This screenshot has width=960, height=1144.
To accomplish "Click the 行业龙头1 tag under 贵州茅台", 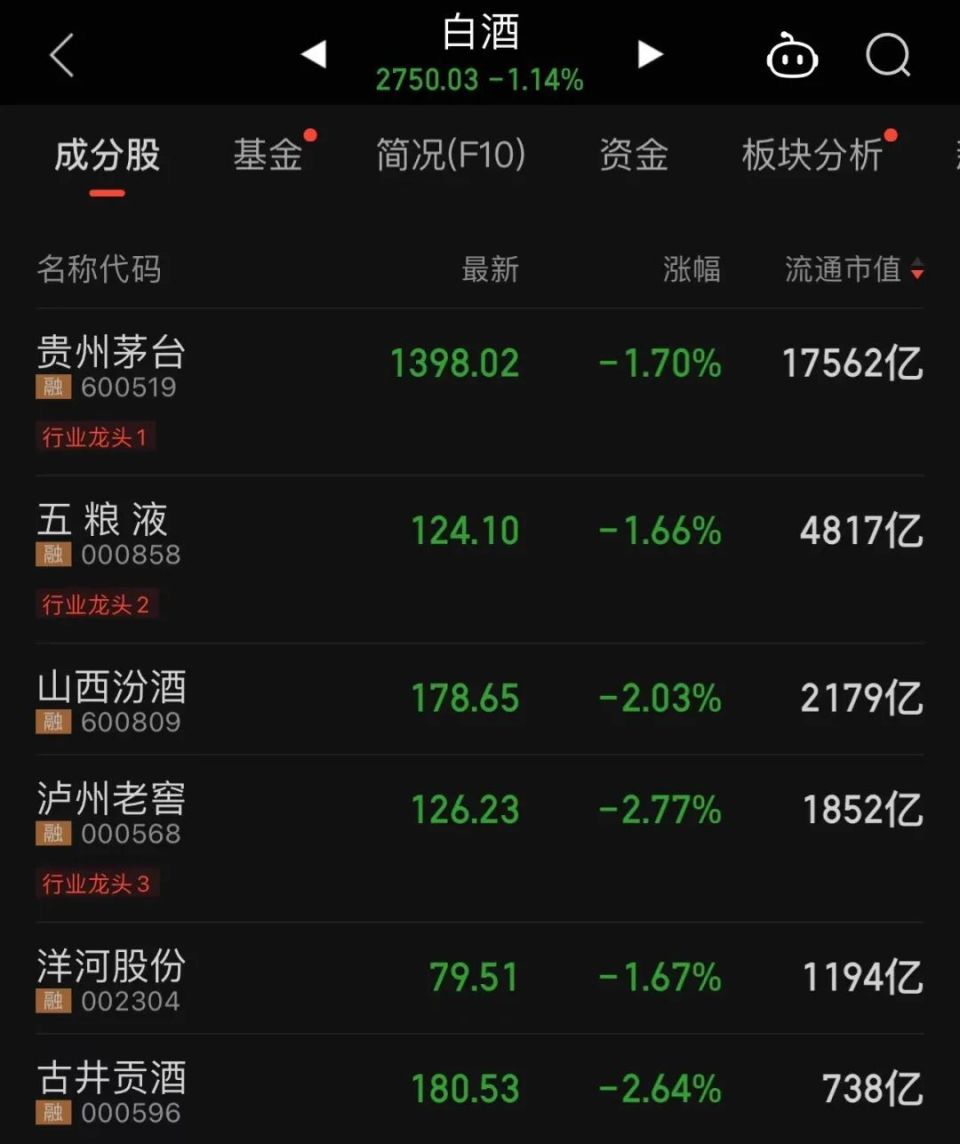I will [96, 437].
